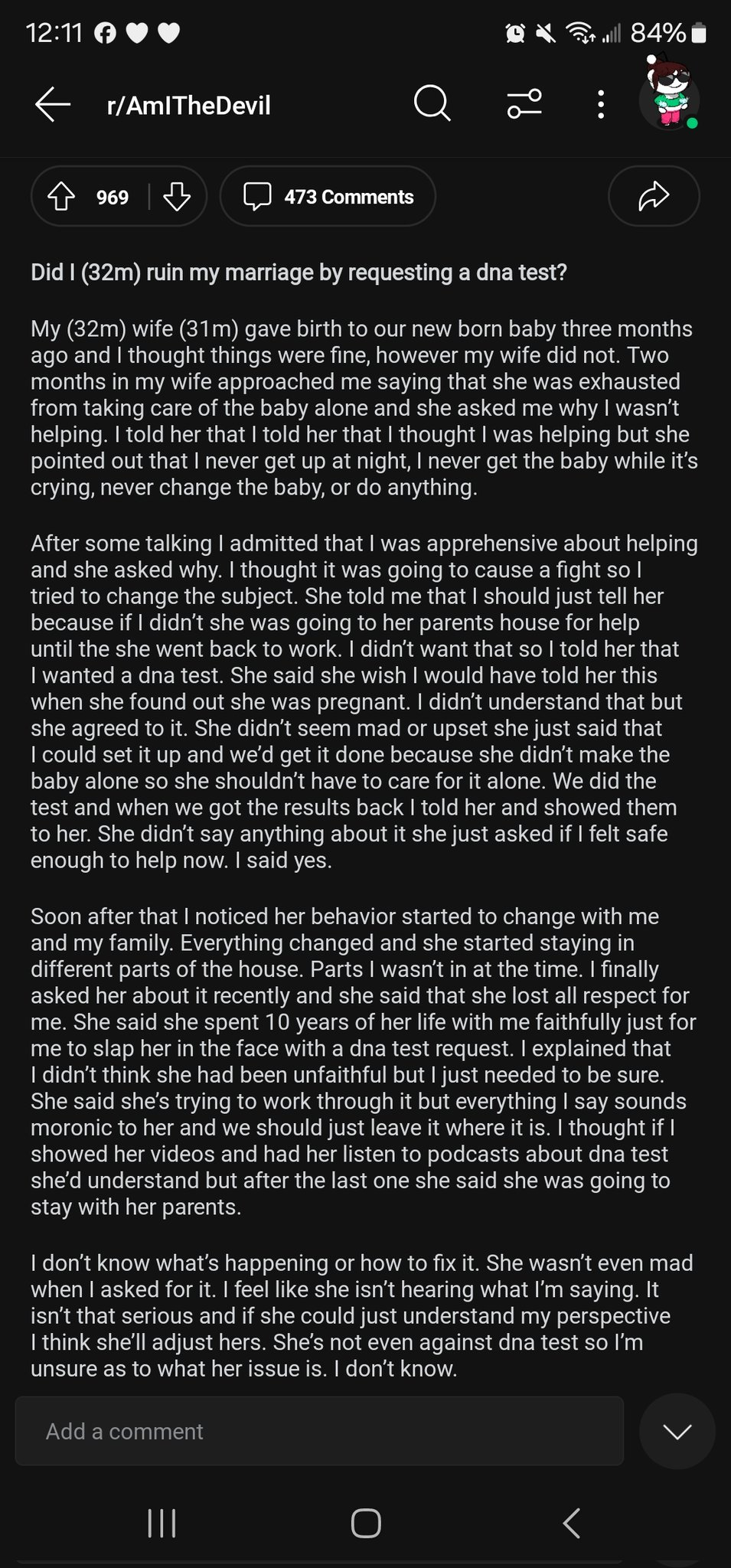Share this post
Viewport: 731px width, 1568px height.
654,197
